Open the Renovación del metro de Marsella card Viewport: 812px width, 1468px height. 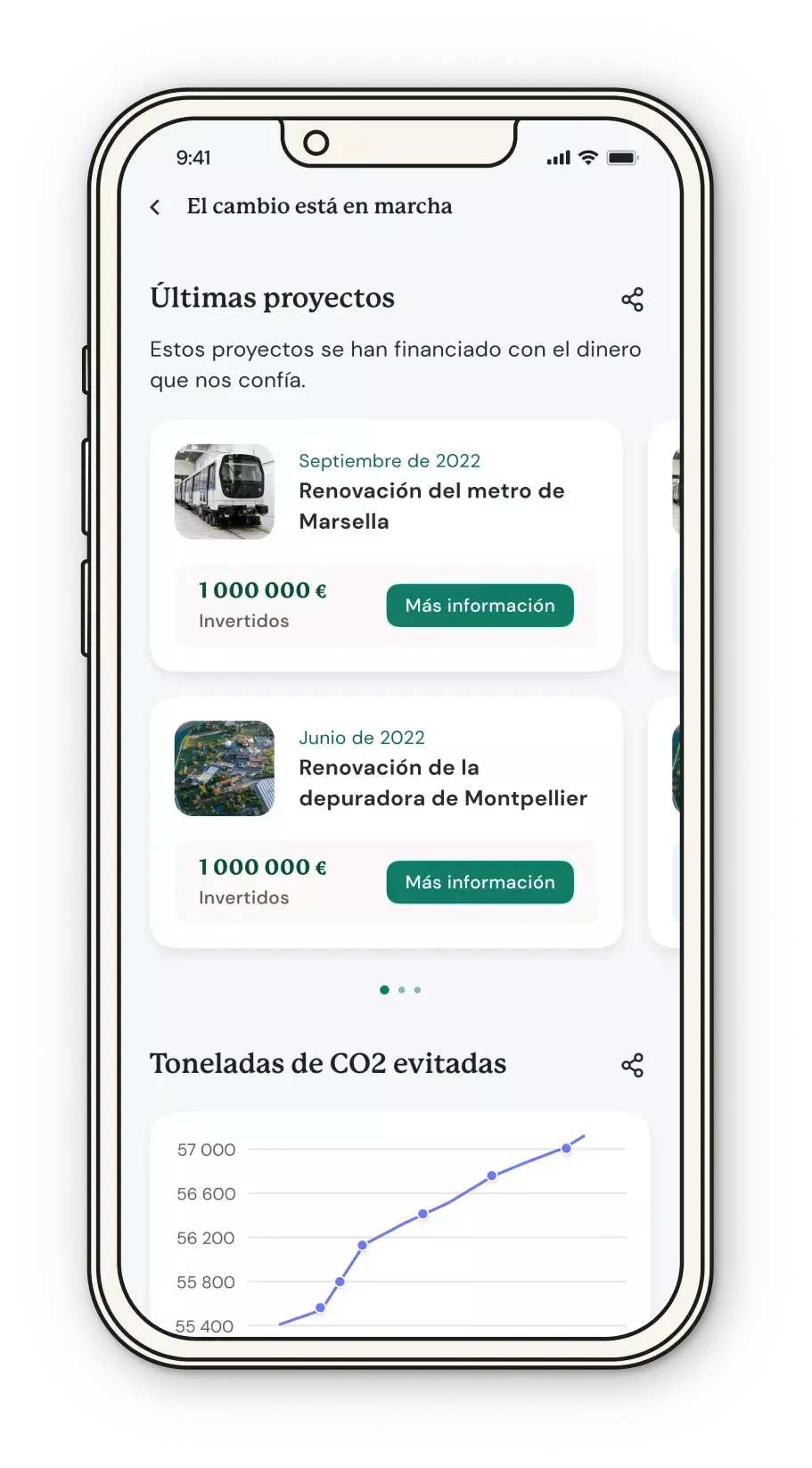click(431, 505)
